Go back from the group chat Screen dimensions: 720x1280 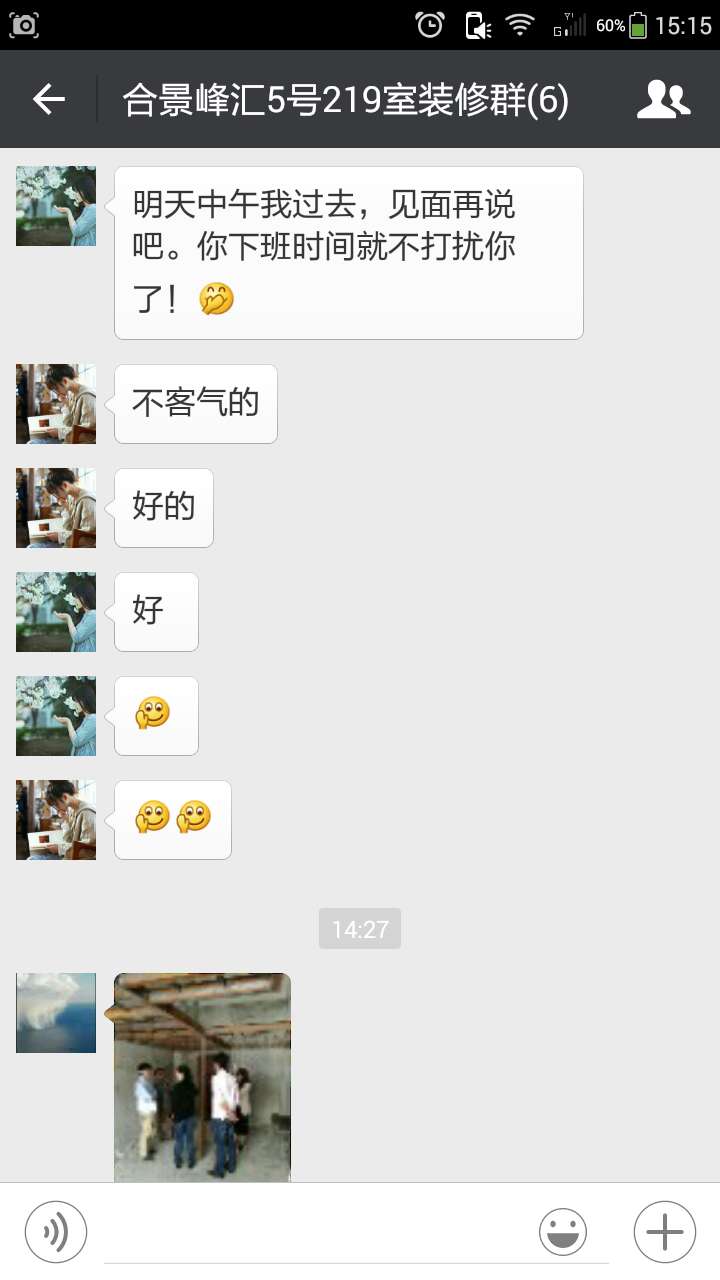coord(48,99)
